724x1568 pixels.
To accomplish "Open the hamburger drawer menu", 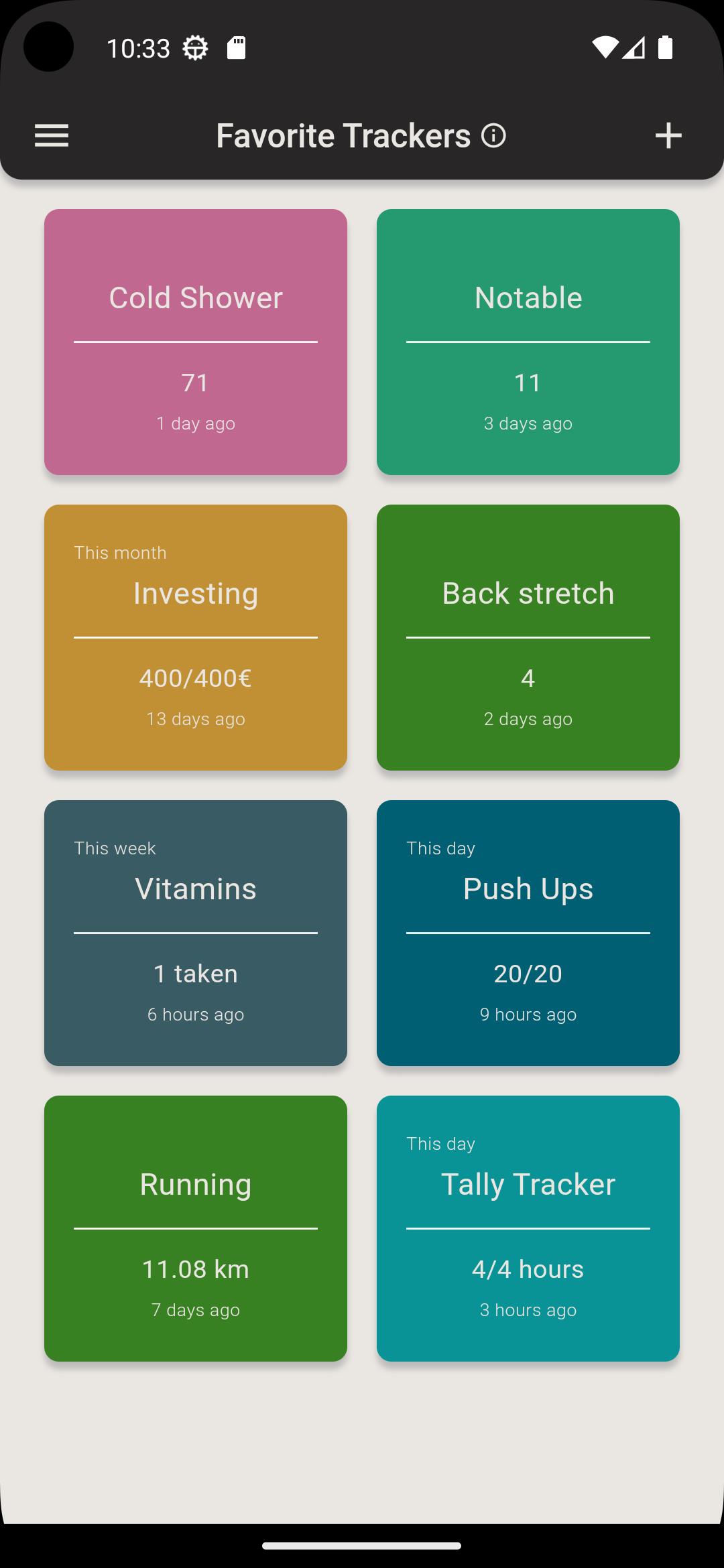I will [52, 135].
